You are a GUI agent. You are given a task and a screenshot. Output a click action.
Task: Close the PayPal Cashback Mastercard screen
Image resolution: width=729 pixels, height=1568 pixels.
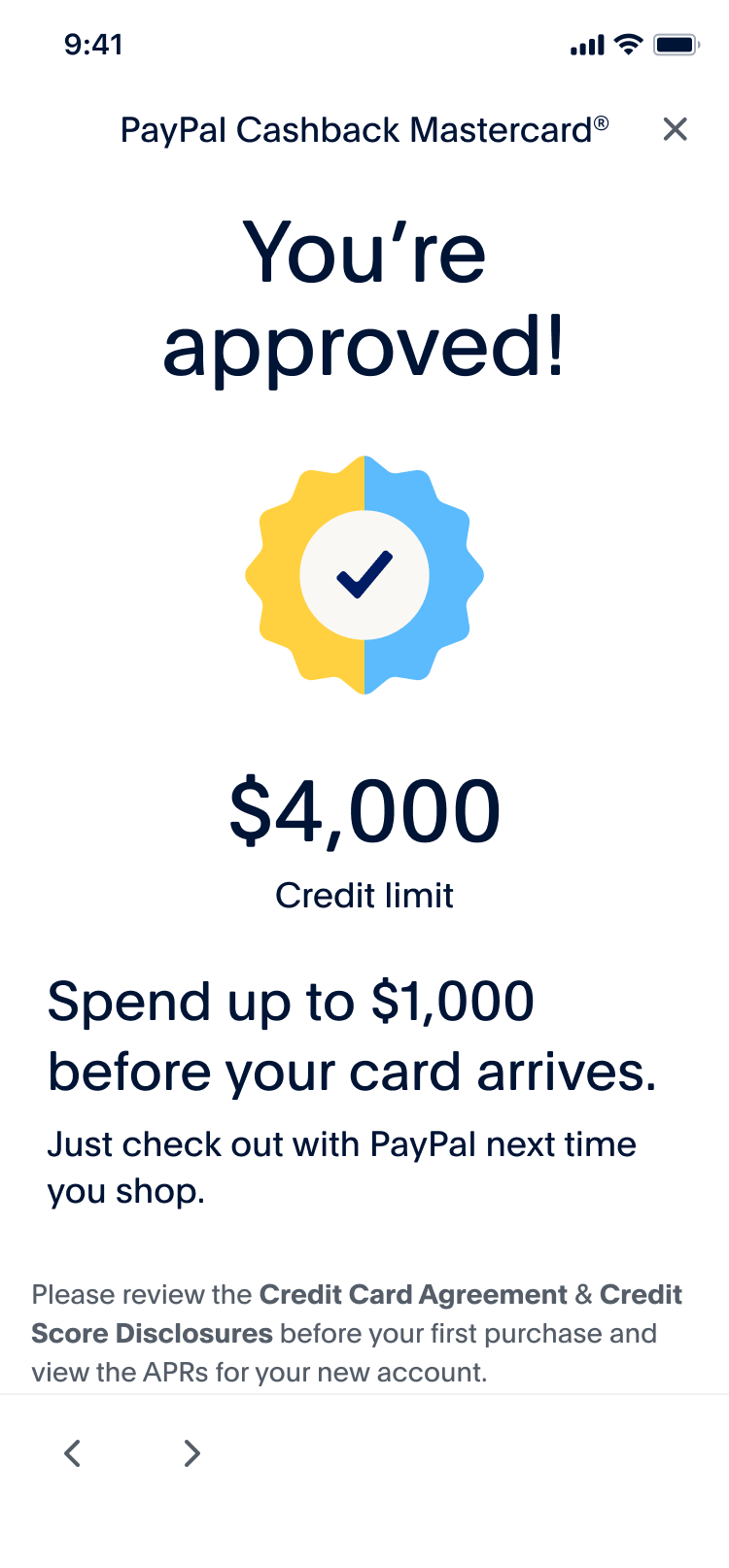point(675,129)
